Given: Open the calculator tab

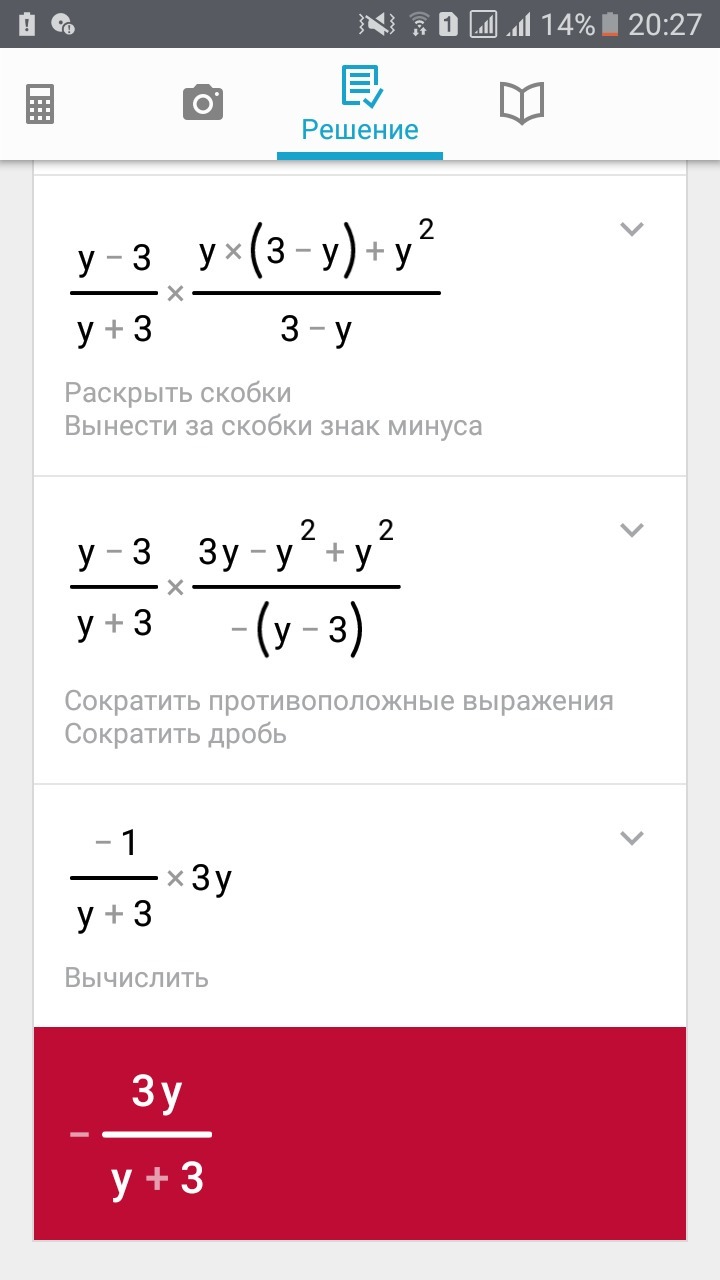Looking at the screenshot, I should coord(40,103).
